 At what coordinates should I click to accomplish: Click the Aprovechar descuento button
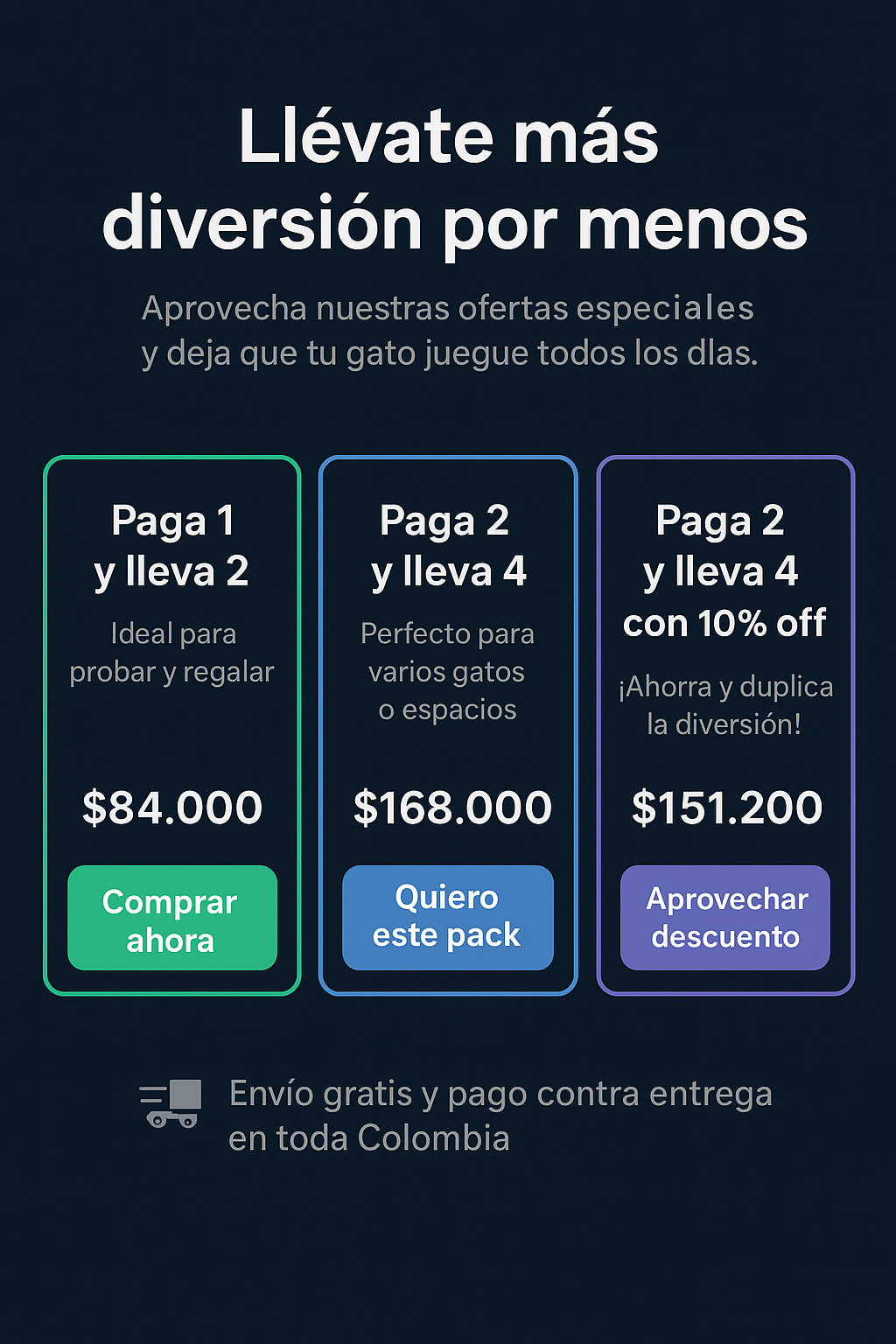724,918
